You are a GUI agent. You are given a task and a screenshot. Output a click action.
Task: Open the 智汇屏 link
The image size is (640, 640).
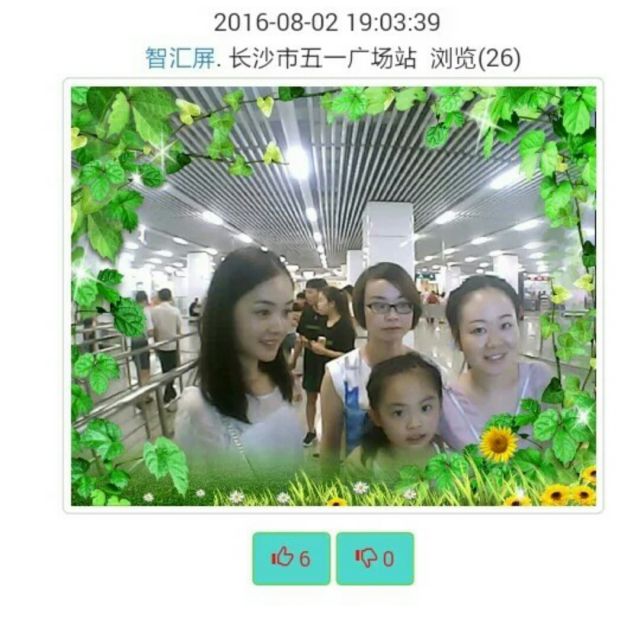(x=180, y=58)
